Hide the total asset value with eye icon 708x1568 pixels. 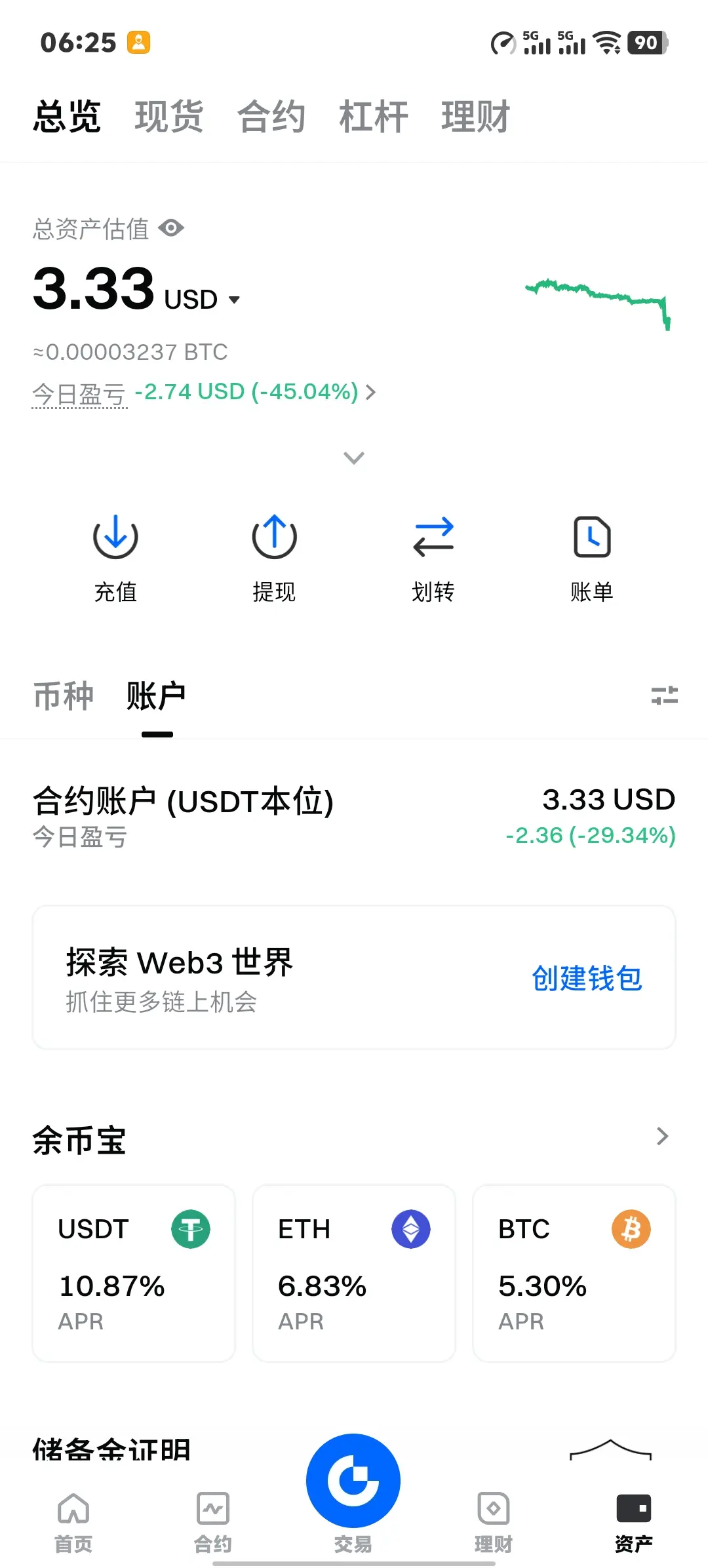172,228
